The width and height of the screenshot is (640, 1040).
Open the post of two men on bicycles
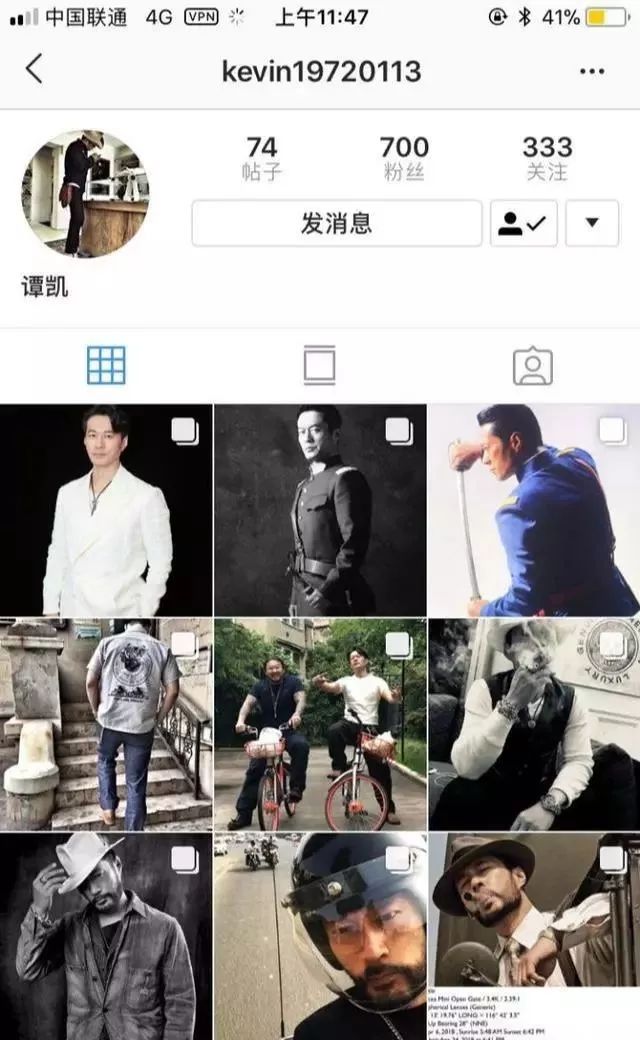320,724
